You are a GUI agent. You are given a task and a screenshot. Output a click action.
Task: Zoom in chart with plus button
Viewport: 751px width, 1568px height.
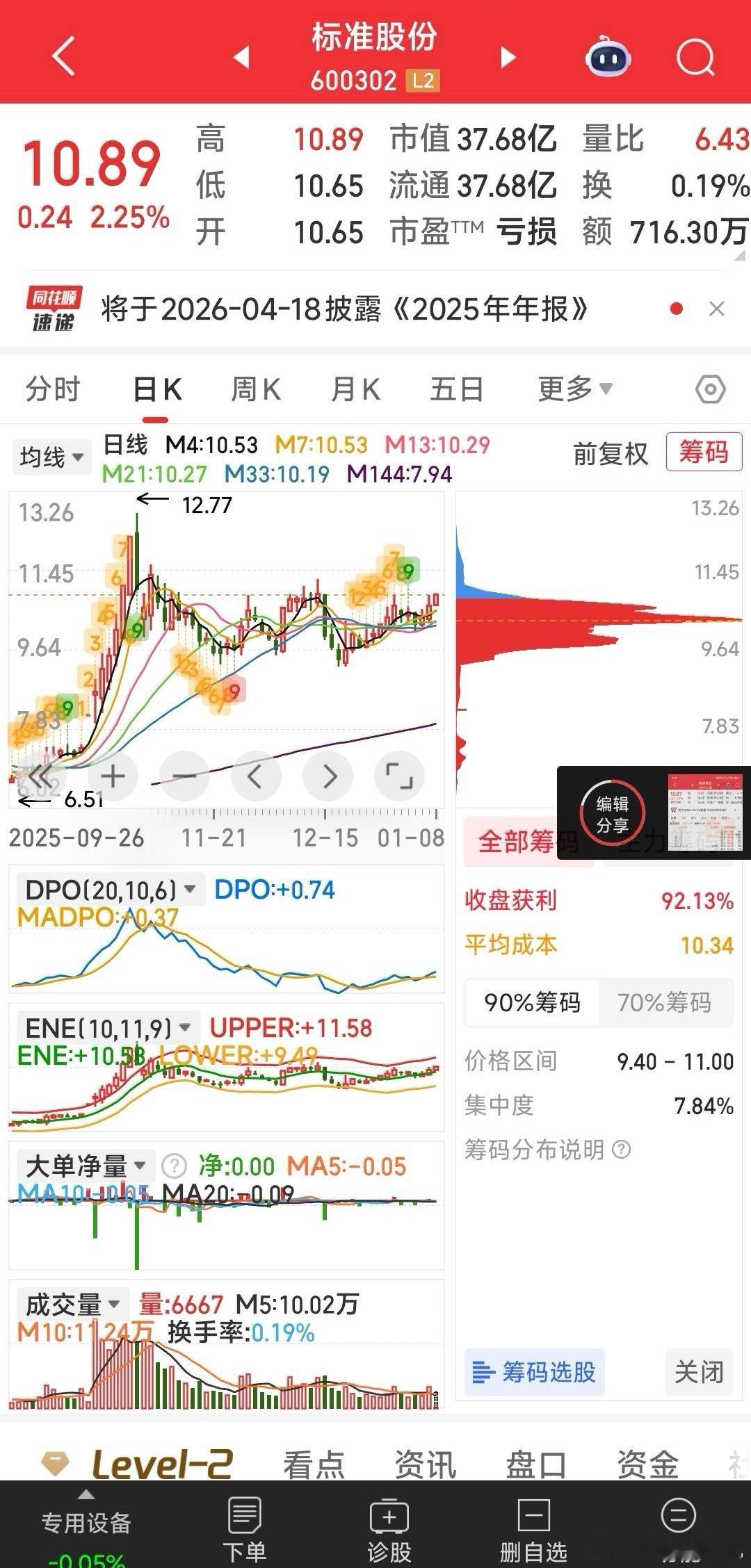[x=113, y=776]
